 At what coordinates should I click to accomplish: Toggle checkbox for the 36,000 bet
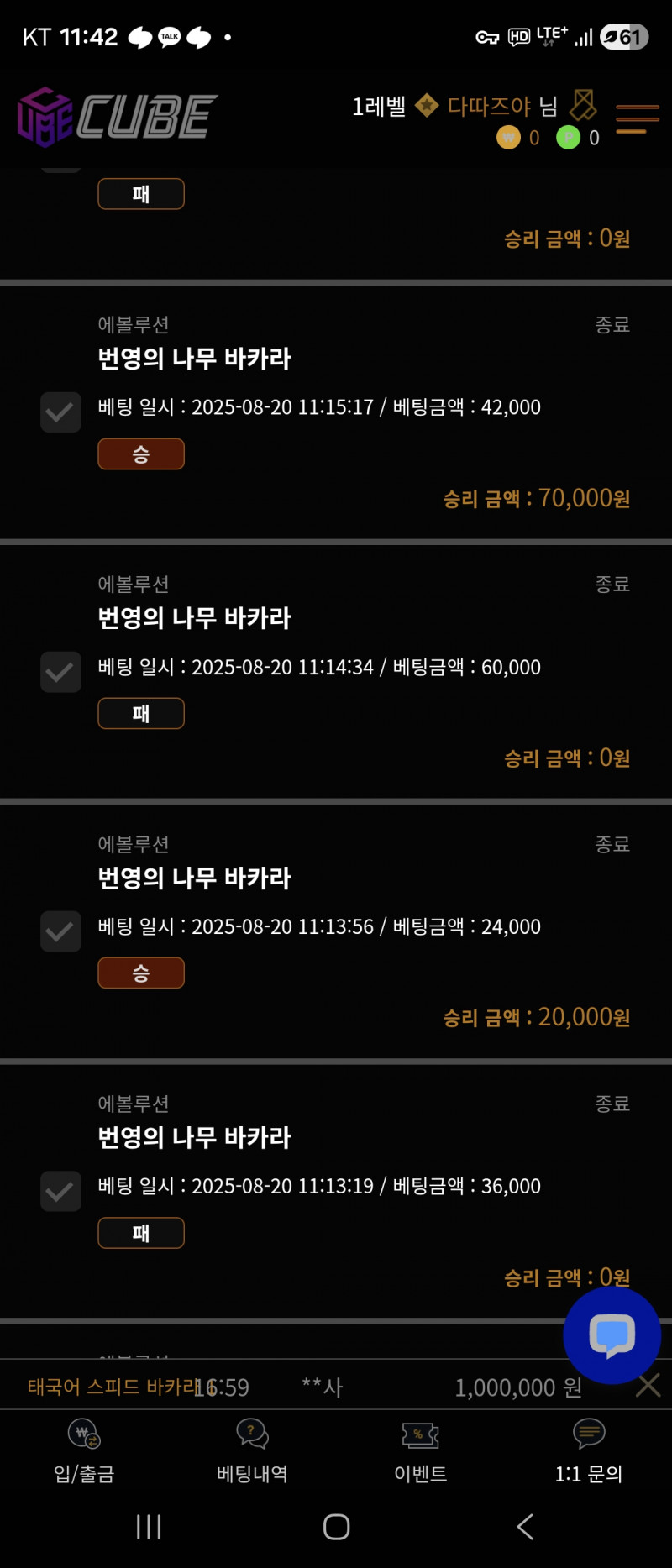(61, 1191)
